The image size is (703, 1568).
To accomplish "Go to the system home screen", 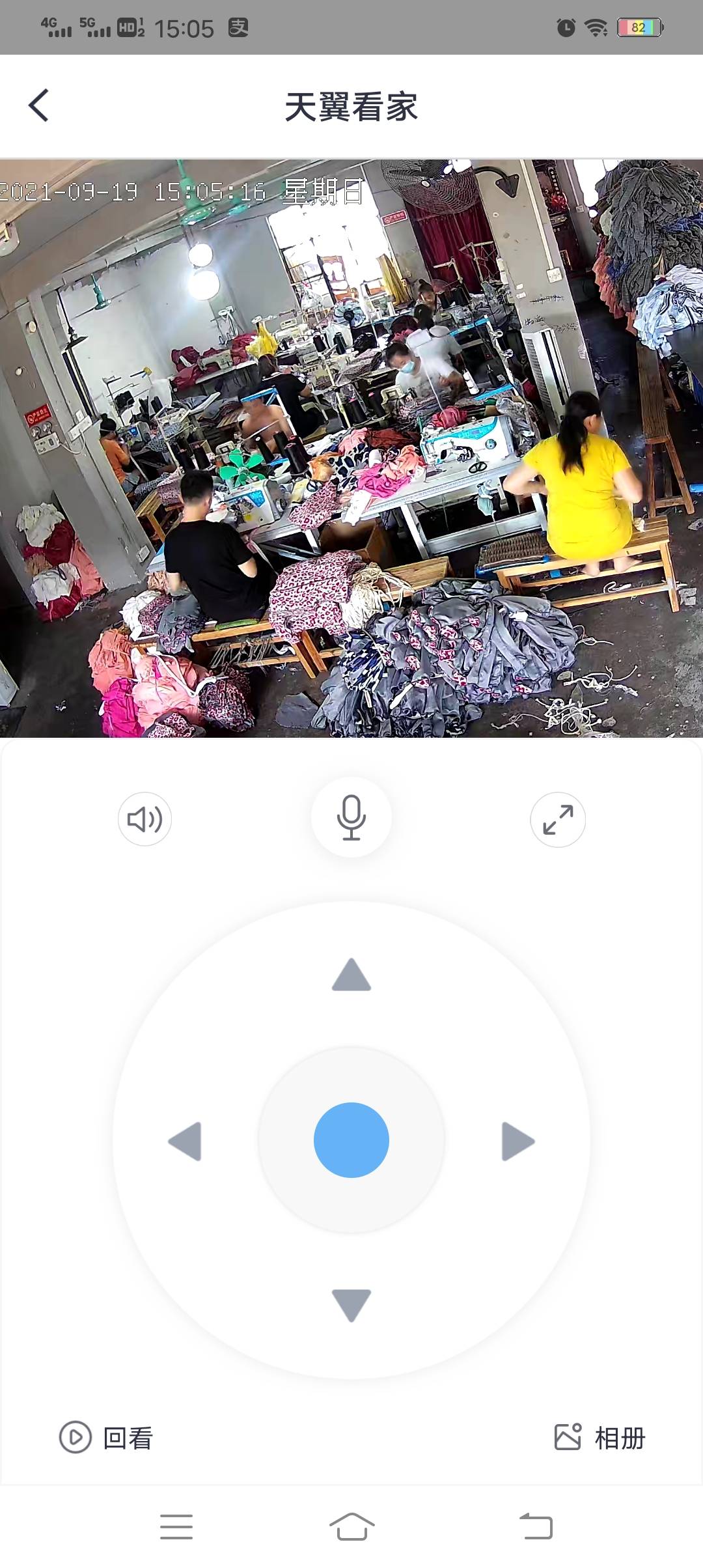I will 351,1526.
